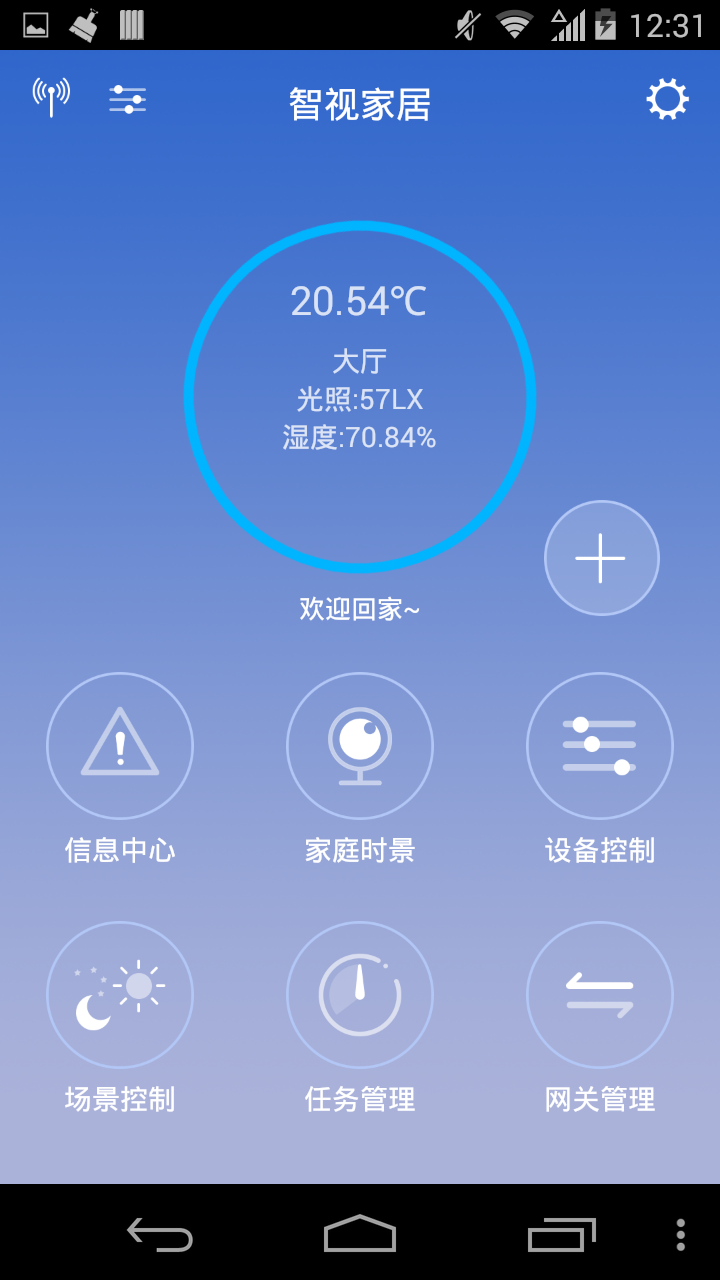
Task: Tap the round plus button
Action: (601, 558)
